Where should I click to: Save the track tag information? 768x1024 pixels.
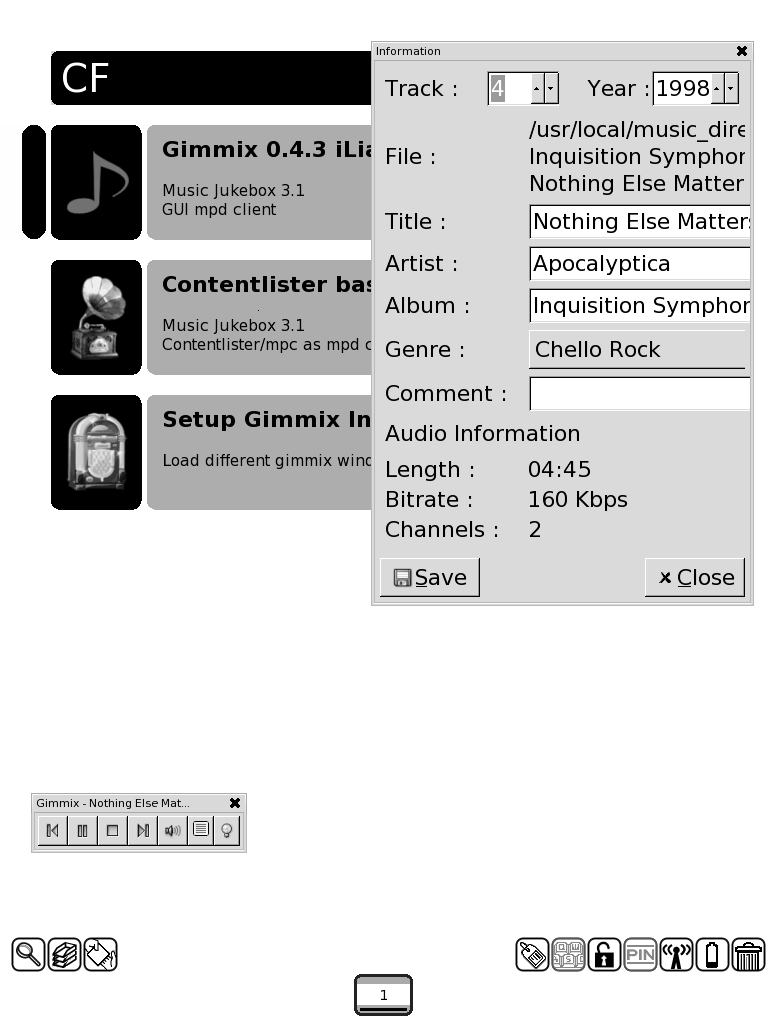[430, 577]
